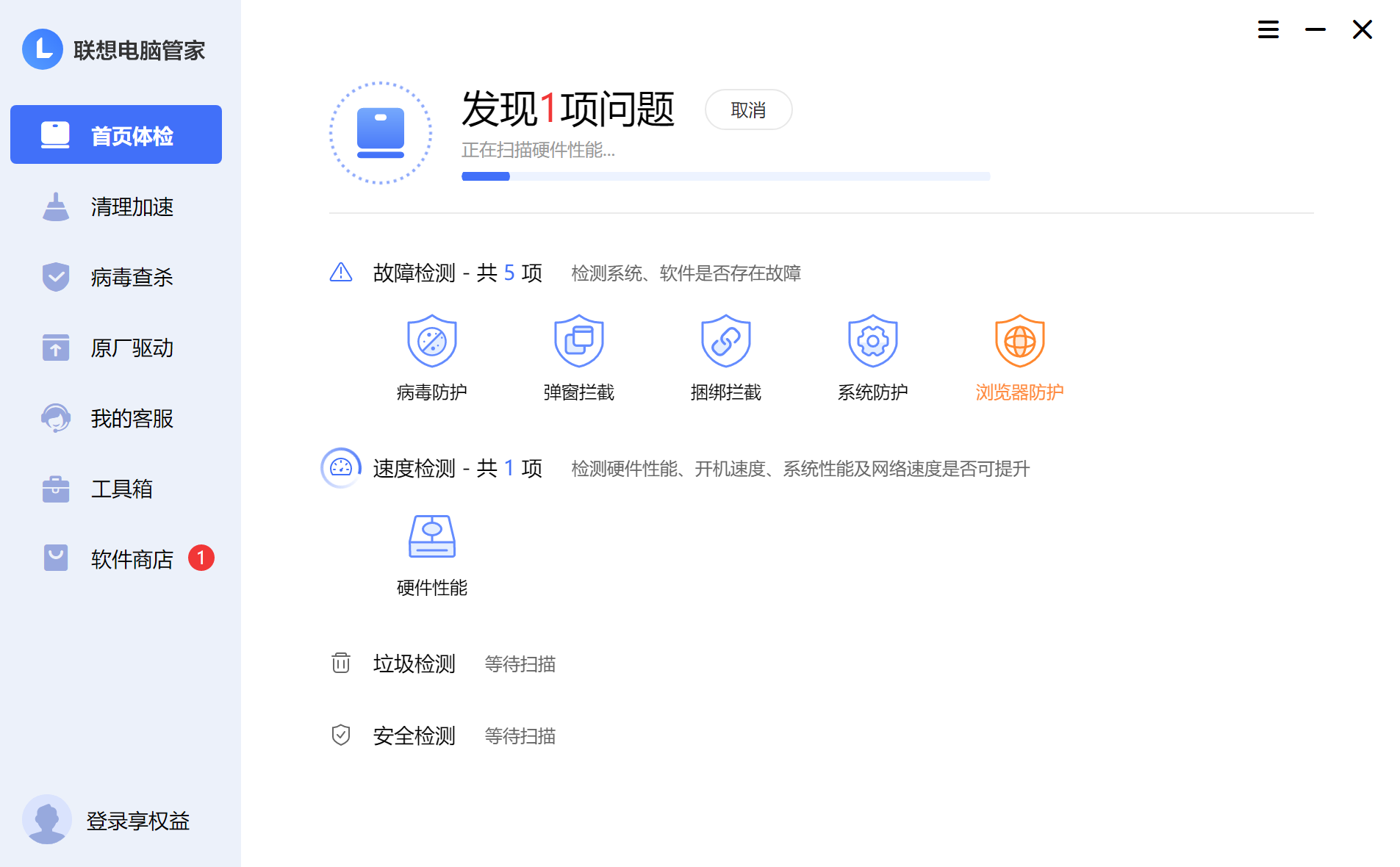Cancel the ongoing scan with 取消
The image size is (1400, 867).
pyautogui.click(x=748, y=110)
